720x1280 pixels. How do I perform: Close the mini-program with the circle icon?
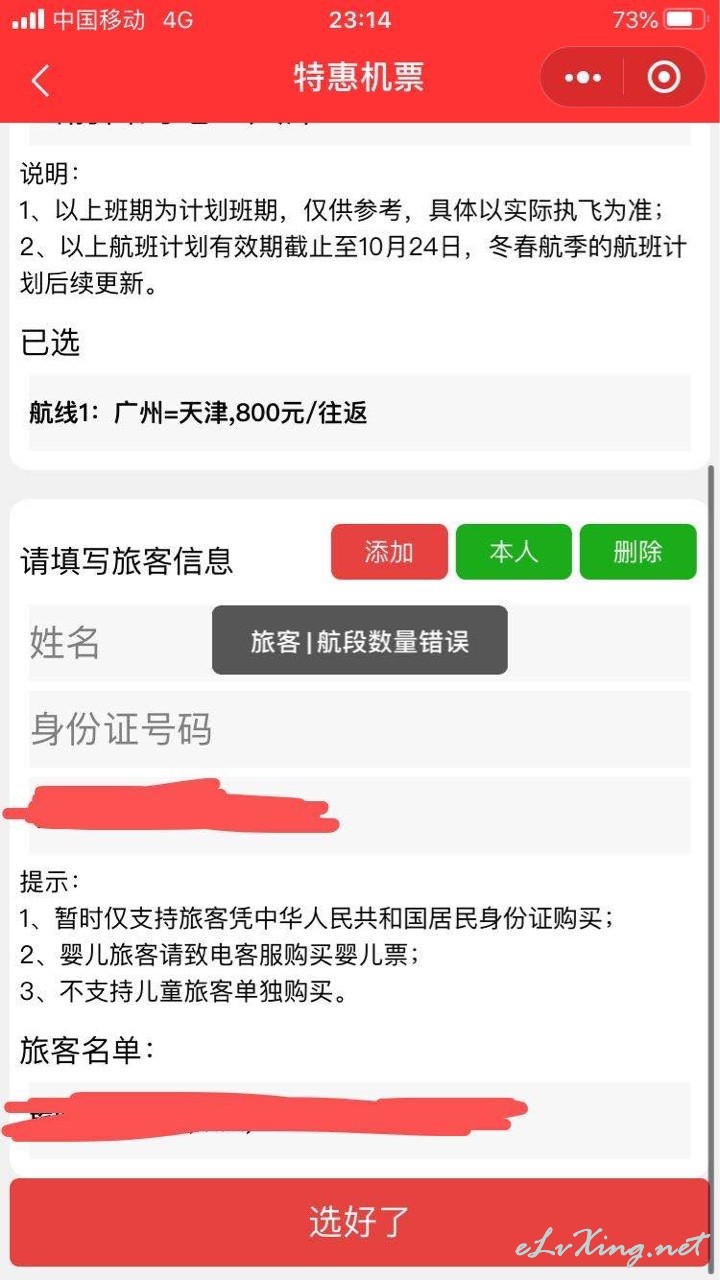664,78
